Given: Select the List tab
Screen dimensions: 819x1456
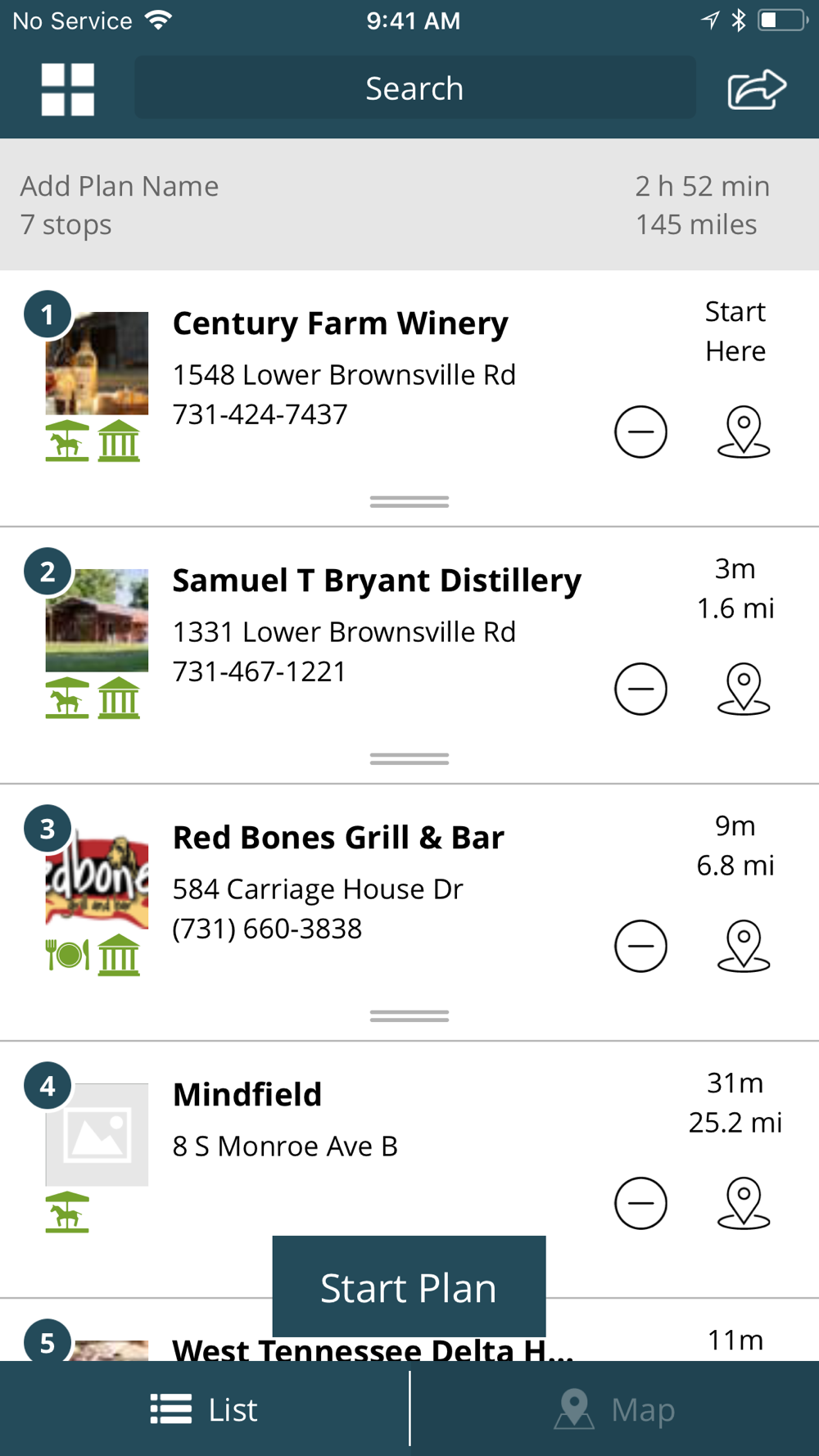Looking at the screenshot, I should click(x=205, y=1409).
